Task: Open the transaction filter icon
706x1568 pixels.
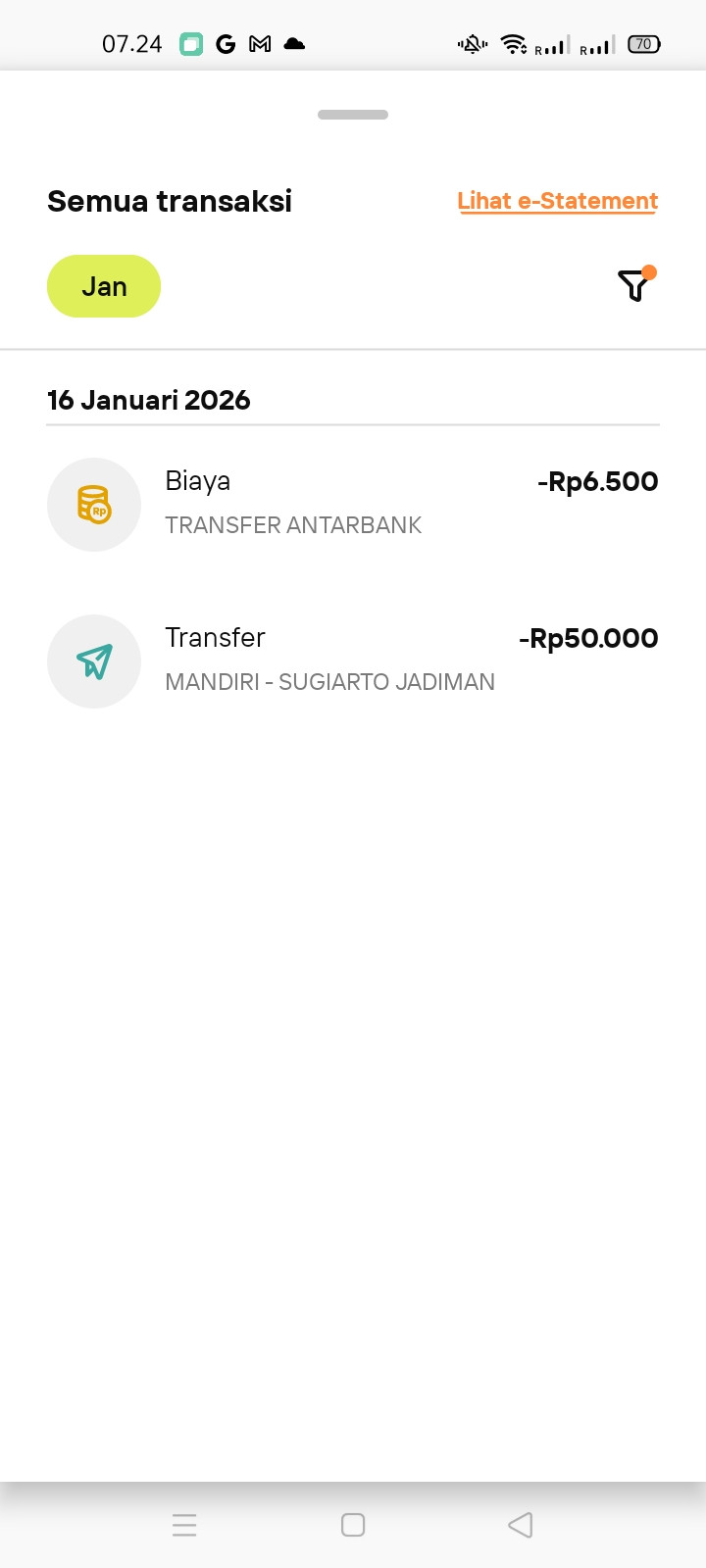Action: tap(634, 285)
